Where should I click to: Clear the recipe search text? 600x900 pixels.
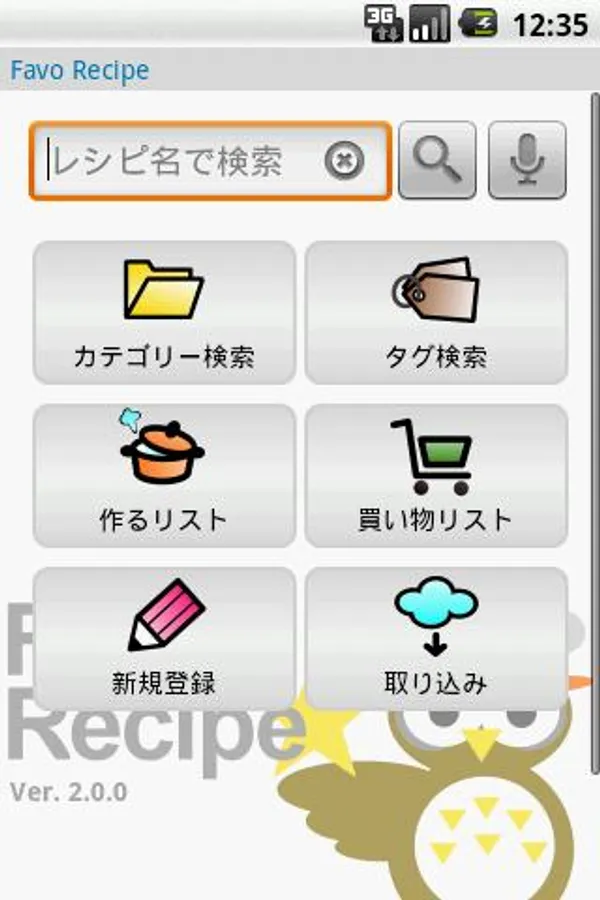[x=344, y=161]
